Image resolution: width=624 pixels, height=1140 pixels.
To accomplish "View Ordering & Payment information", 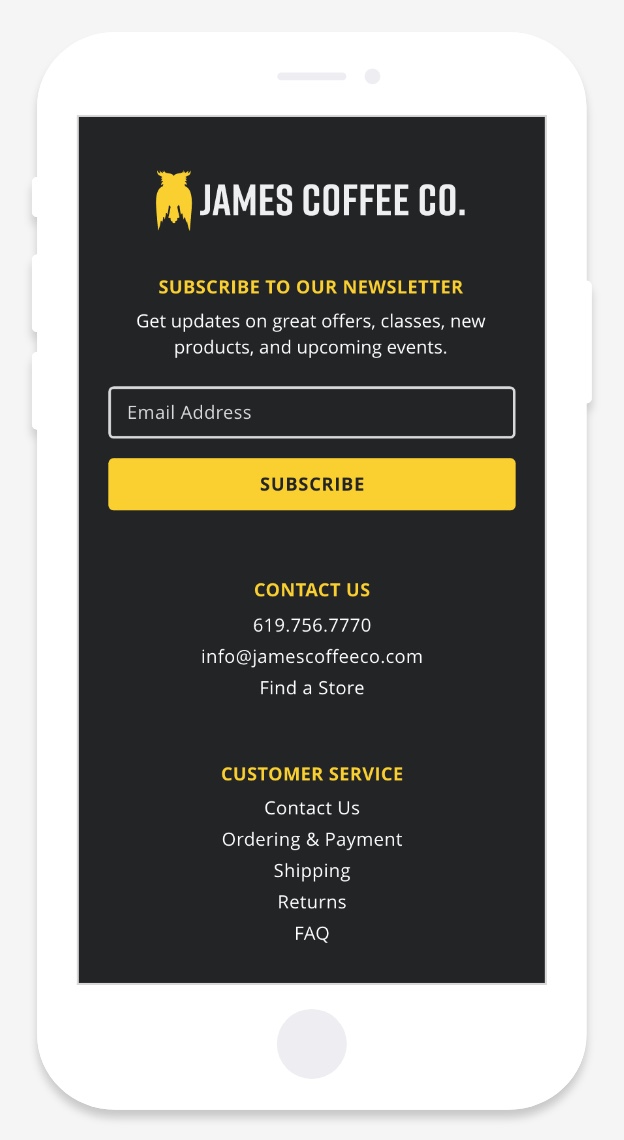I will click(x=311, y=839).
